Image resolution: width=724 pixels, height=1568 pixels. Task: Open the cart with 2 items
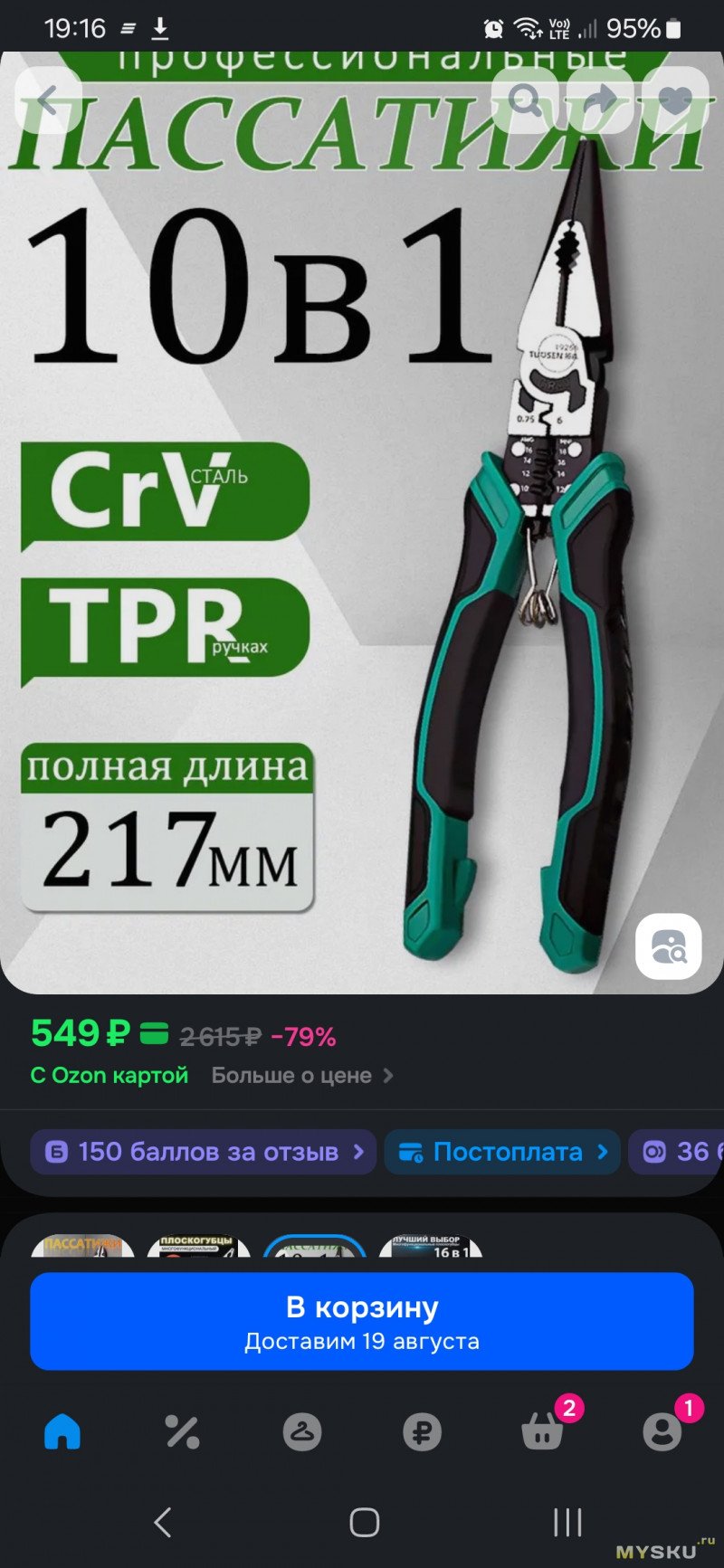coord(543,1432)
